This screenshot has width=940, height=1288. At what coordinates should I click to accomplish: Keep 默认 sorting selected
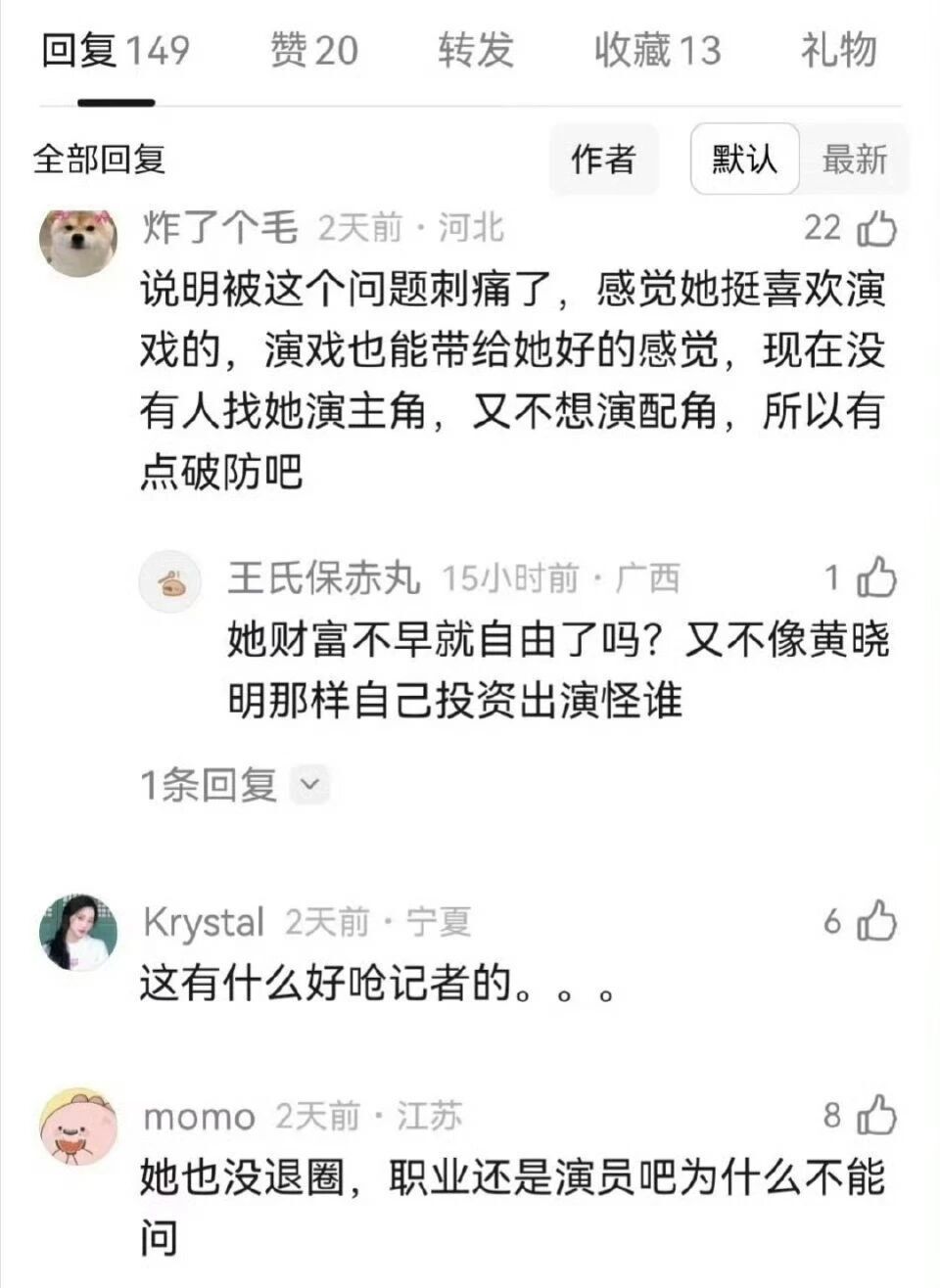744,160
